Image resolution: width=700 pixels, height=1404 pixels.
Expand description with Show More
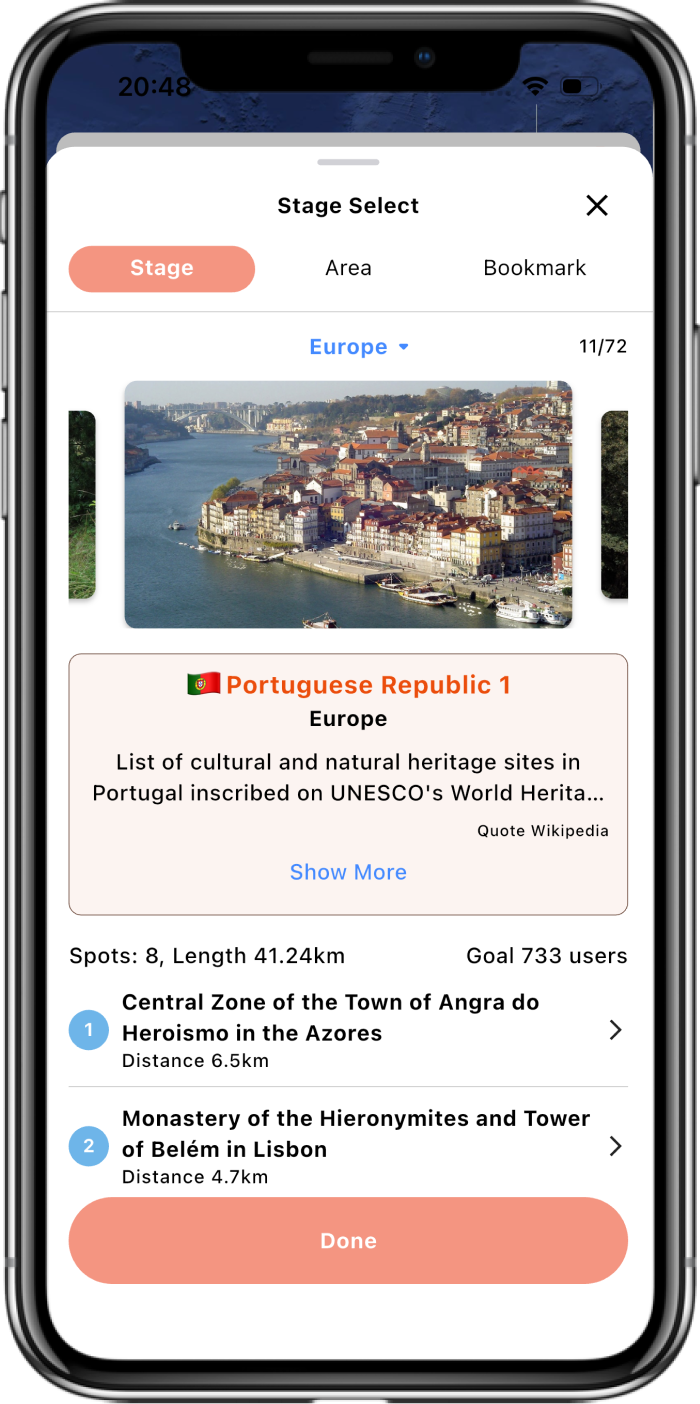coord(348,872)
